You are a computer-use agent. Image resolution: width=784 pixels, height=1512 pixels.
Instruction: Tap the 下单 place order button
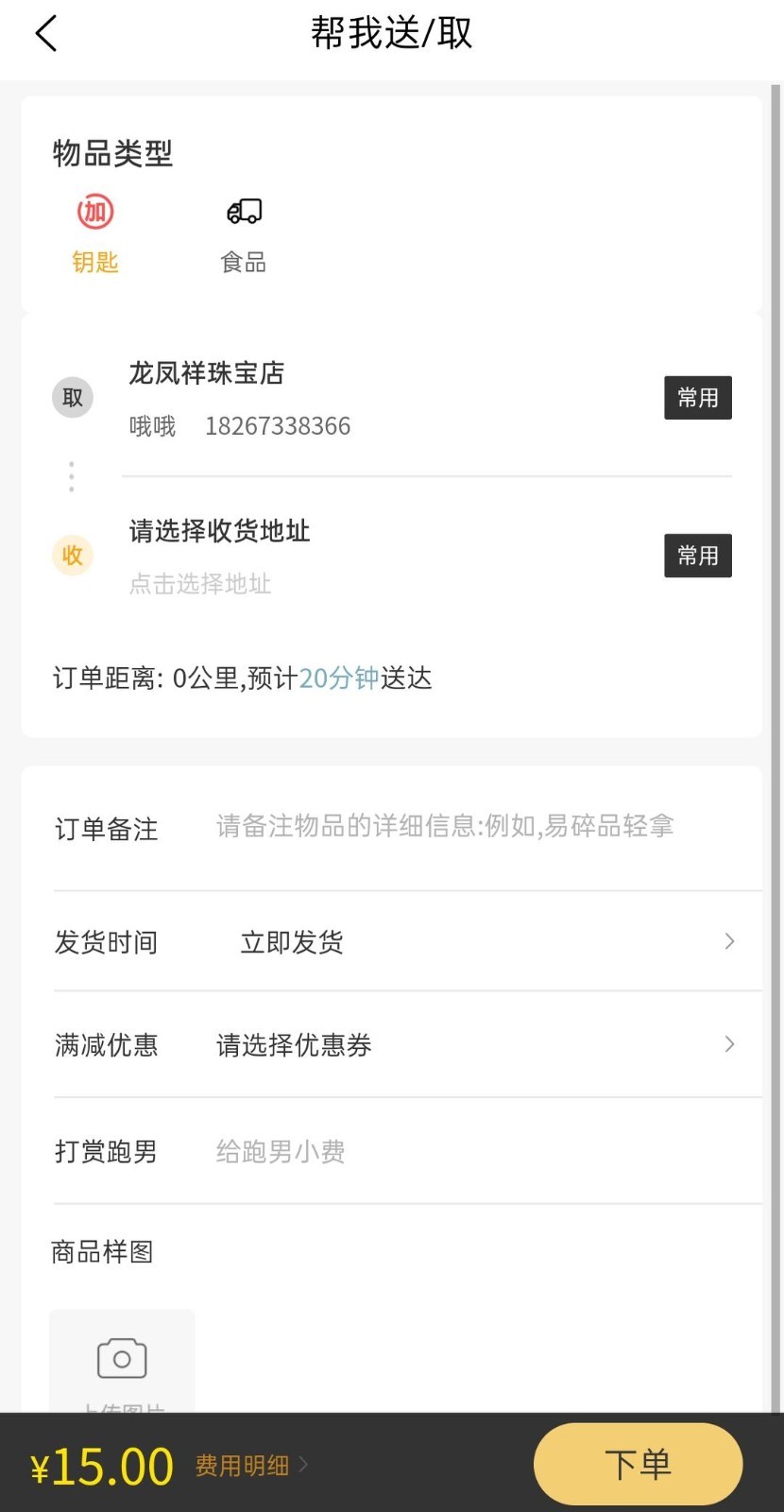[x=638, y=1464]
